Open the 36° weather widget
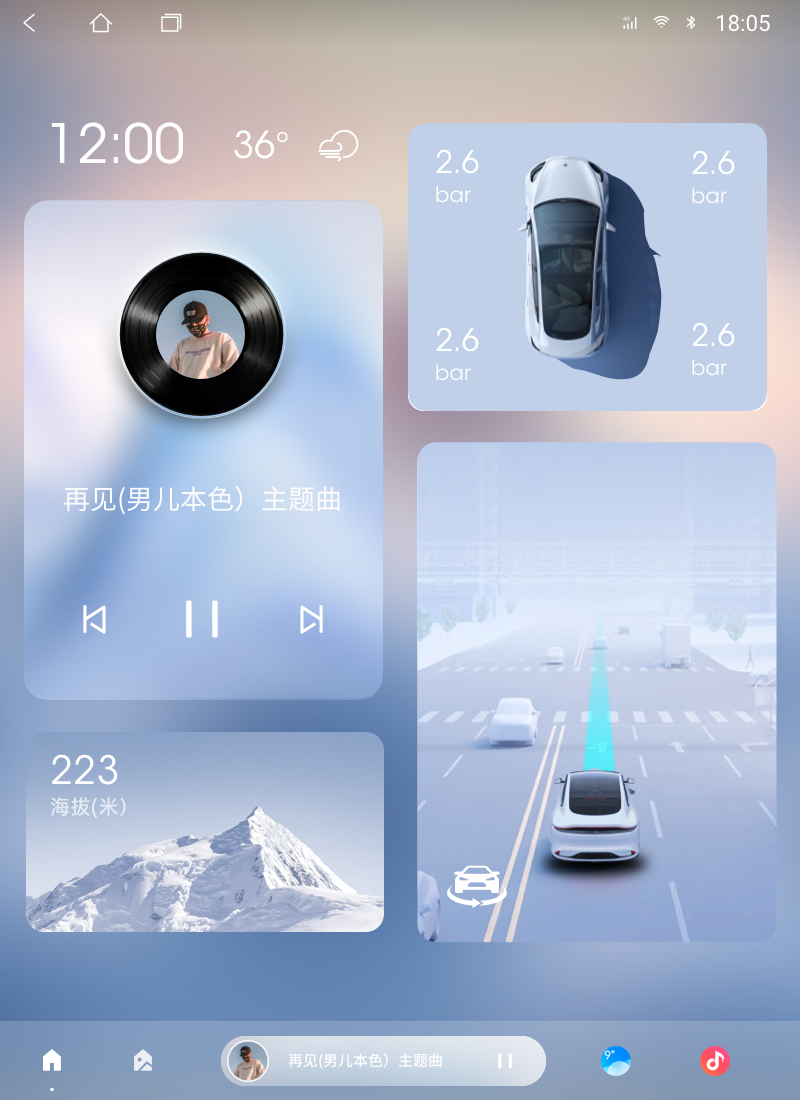 295,145
